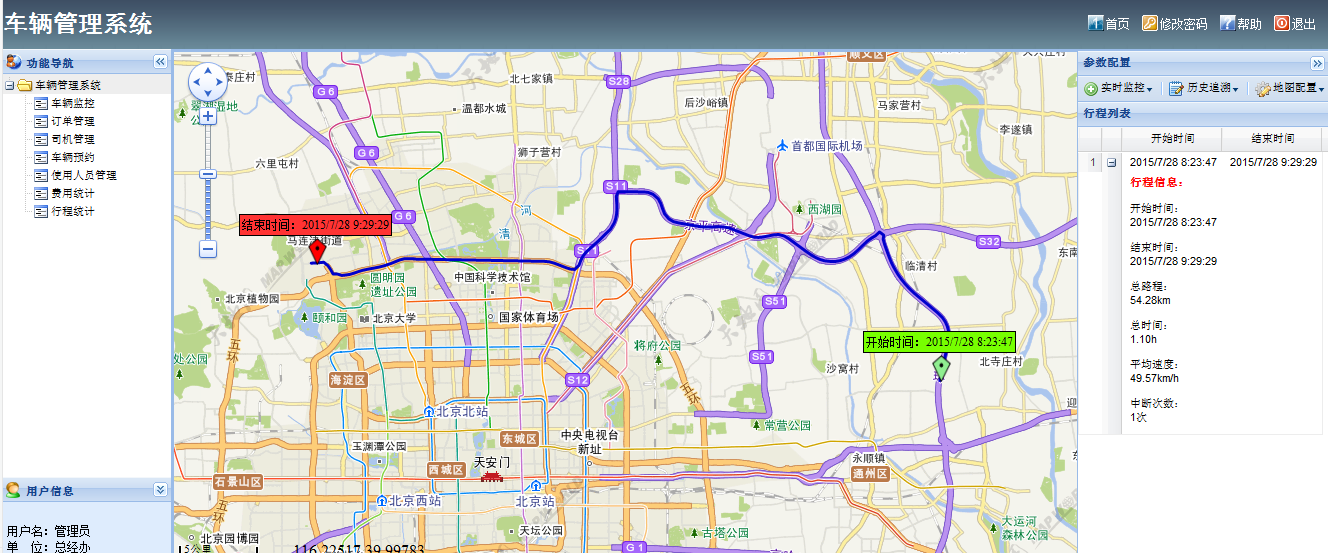The width and height of the screenshot is (1328, 553).
Task: Click 退出 to log out
Action: coord(1295,24)
